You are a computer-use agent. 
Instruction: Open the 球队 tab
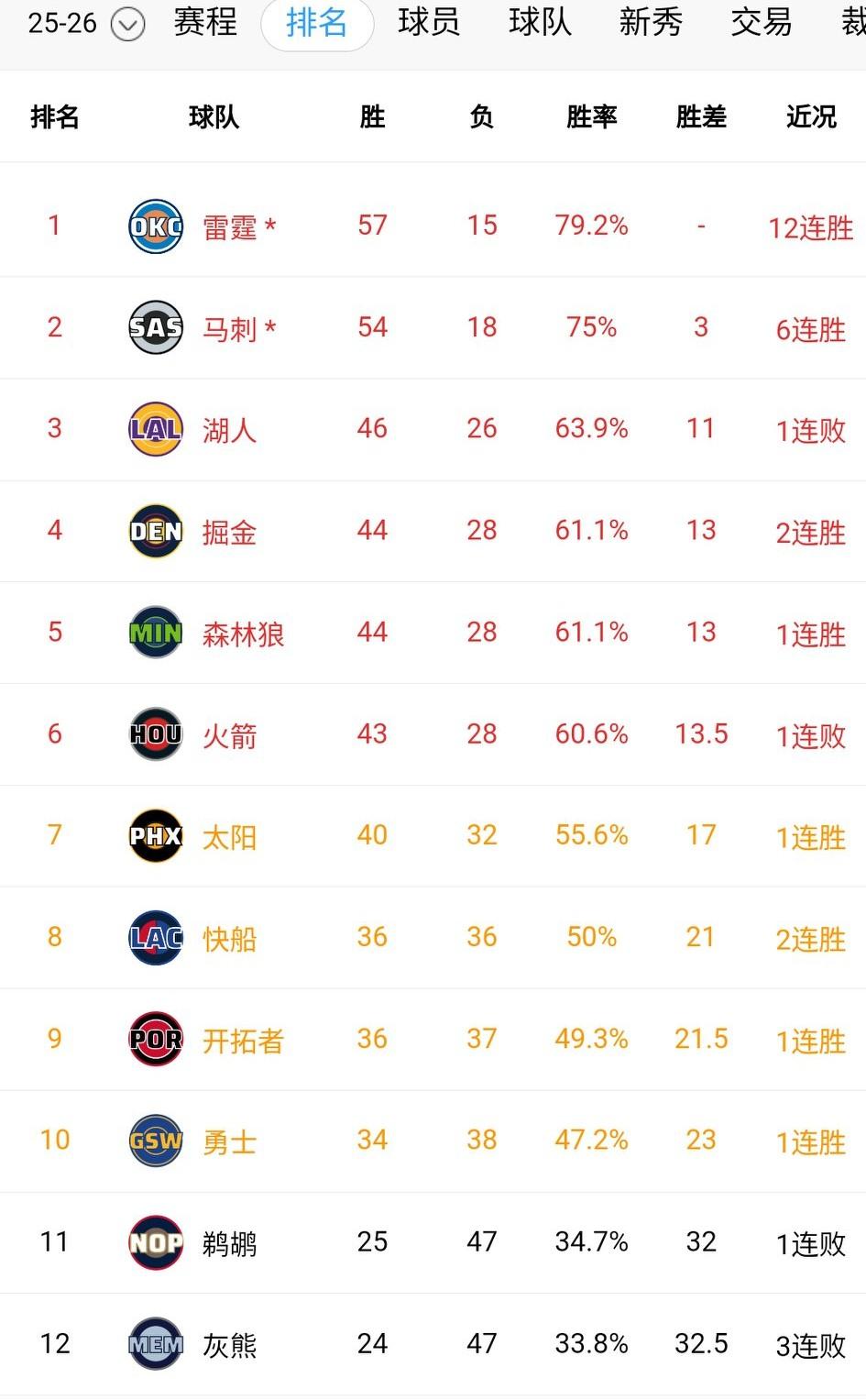point(540,22)
